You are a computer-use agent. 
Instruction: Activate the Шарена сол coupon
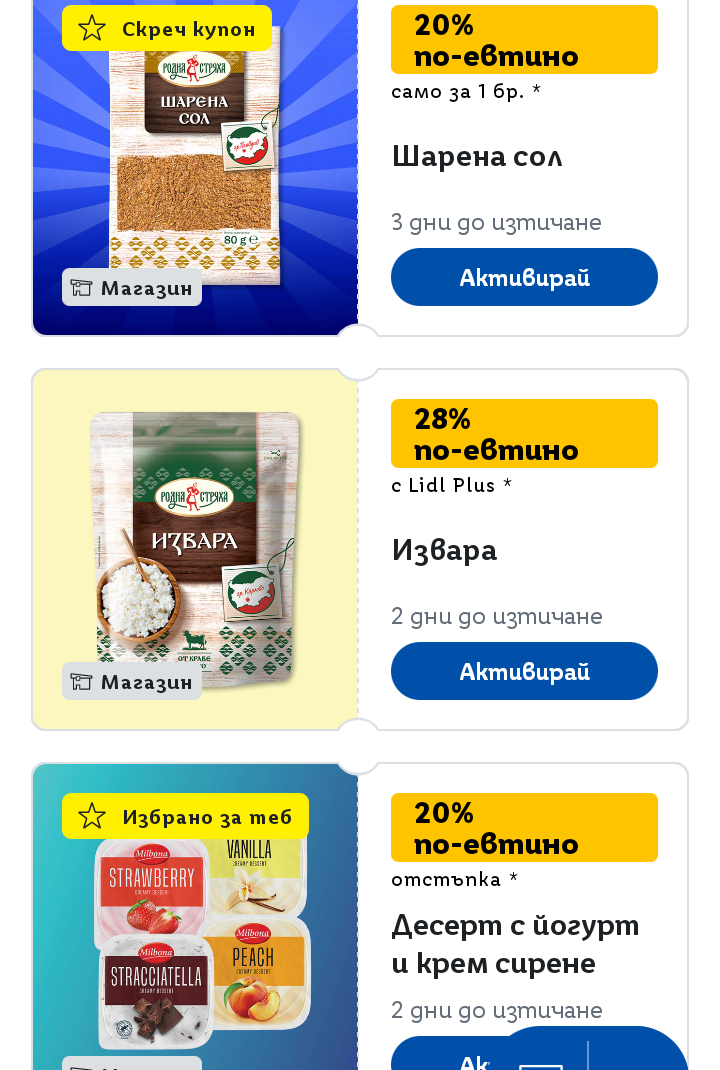(x=524, y=277)
